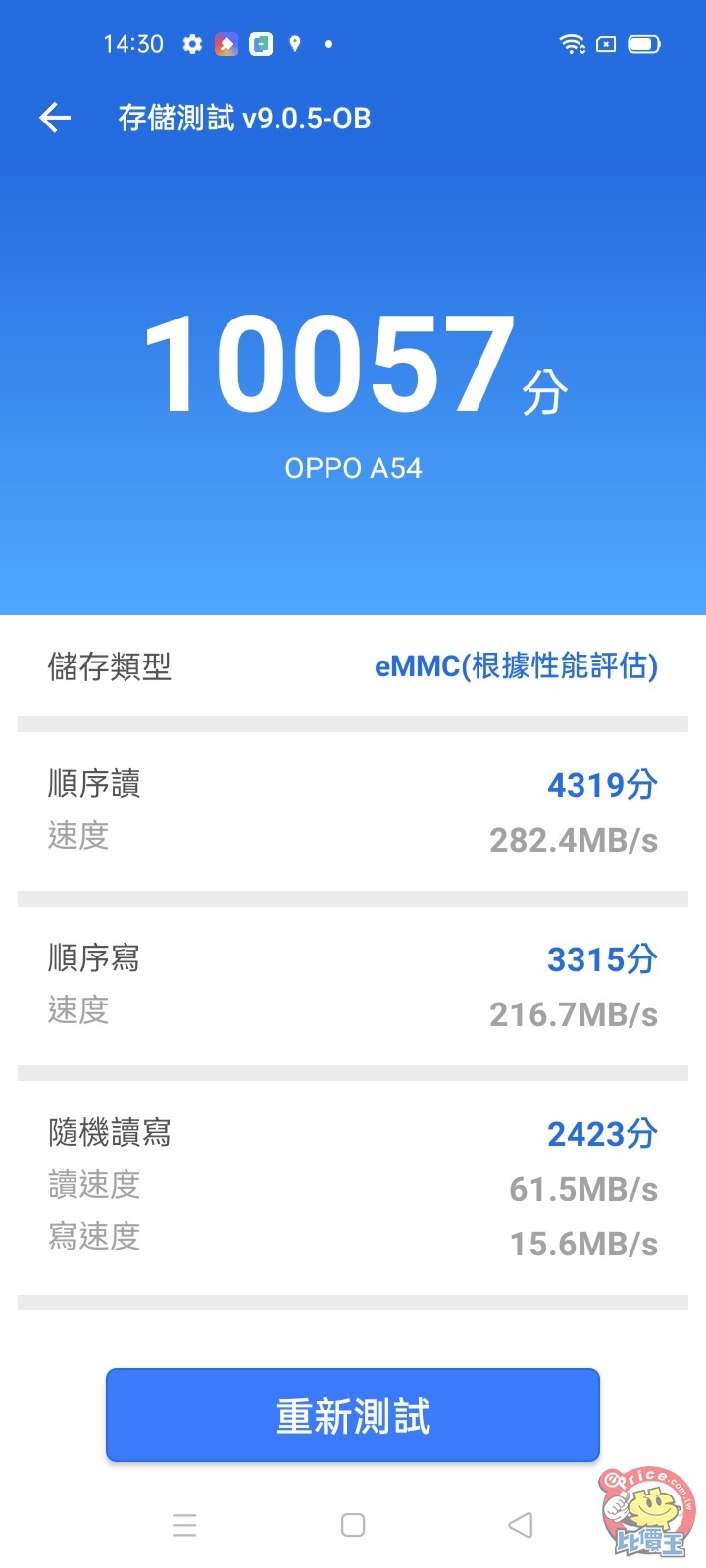Tap the 隨機讀寫 random read/write score 2423
706x1568 pixels.
point(601,1133)
